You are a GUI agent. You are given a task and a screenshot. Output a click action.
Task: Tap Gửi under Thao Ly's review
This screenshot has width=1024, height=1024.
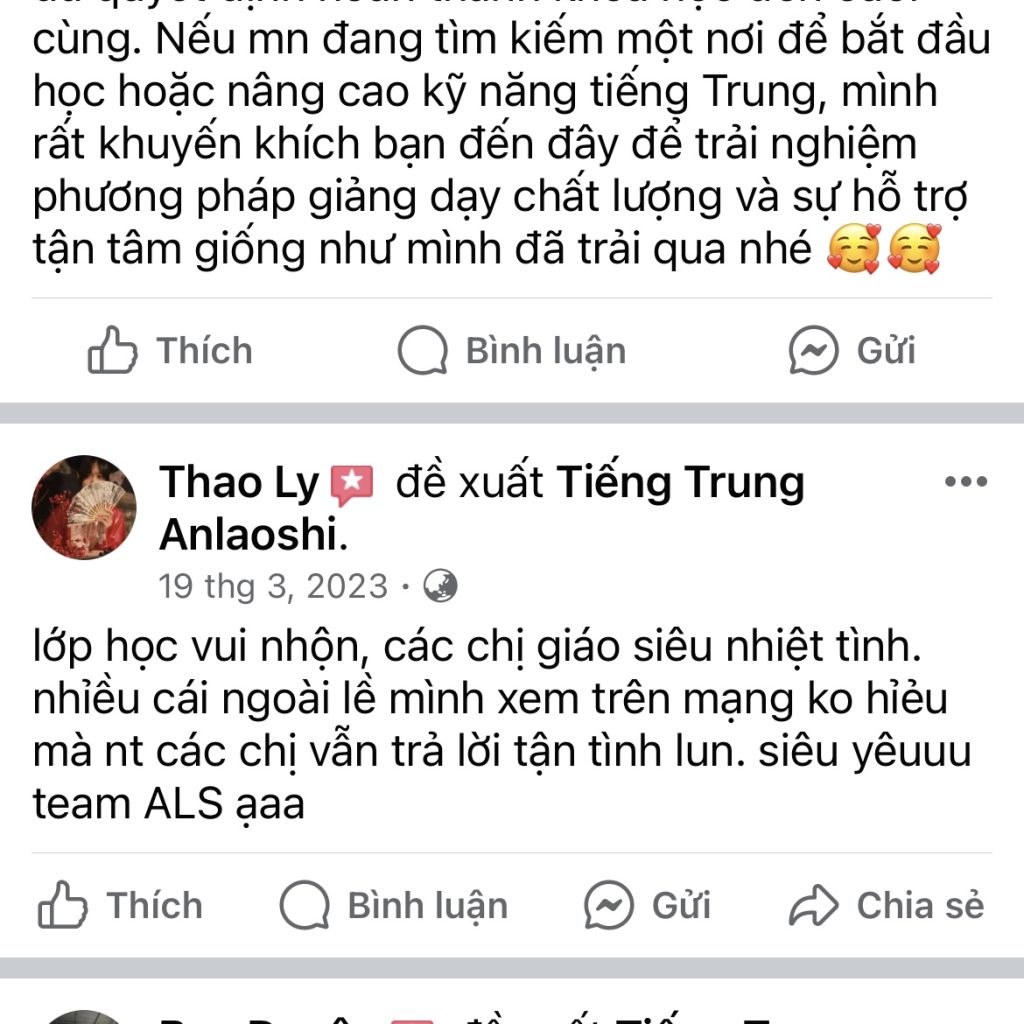[648, 905]
